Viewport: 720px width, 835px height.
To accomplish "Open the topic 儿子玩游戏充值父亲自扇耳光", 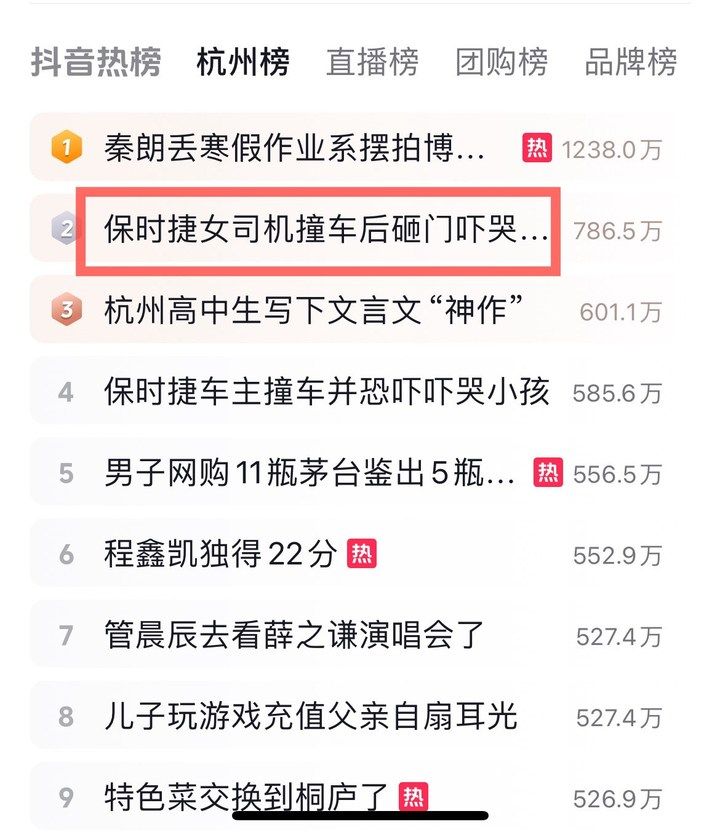I will (311, 716).
